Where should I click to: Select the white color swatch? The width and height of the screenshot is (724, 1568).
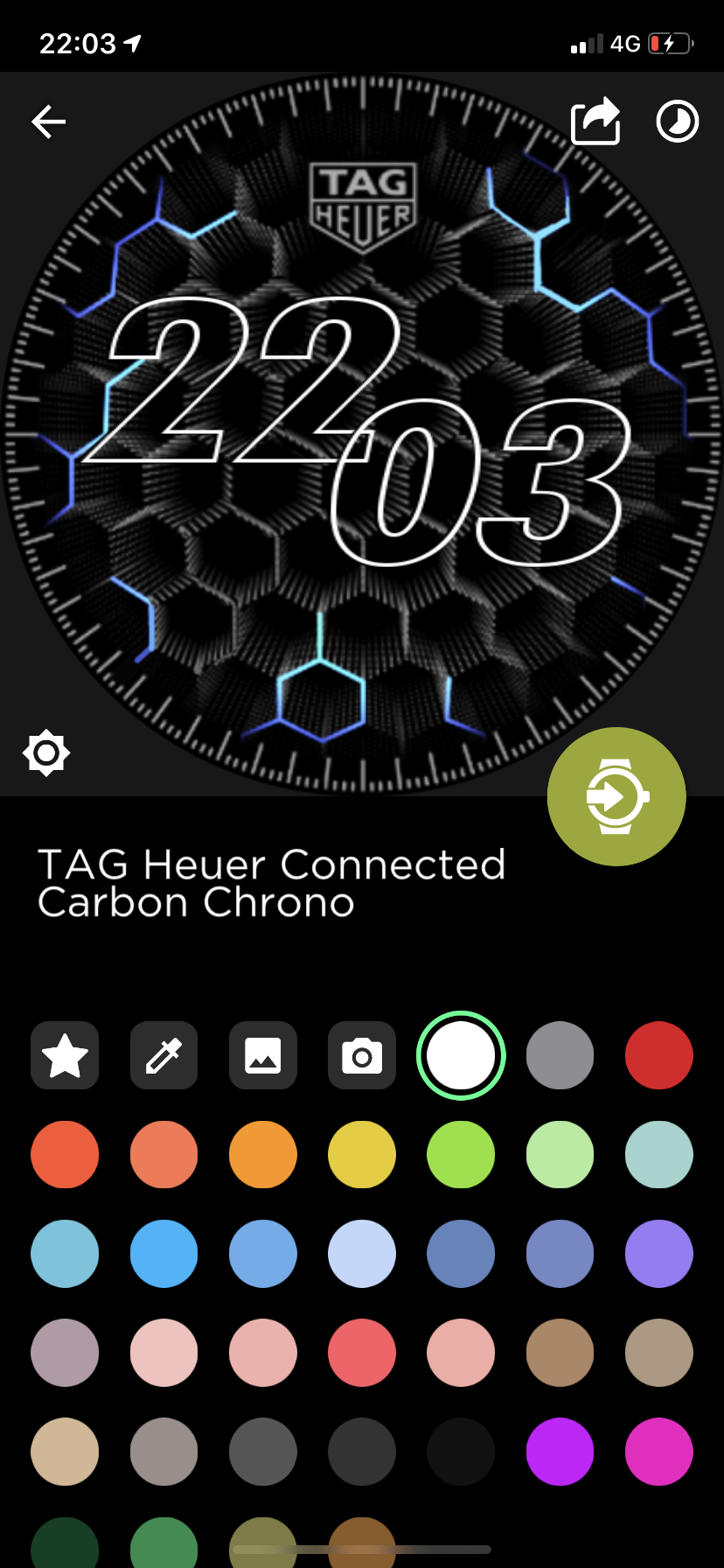461,1055
